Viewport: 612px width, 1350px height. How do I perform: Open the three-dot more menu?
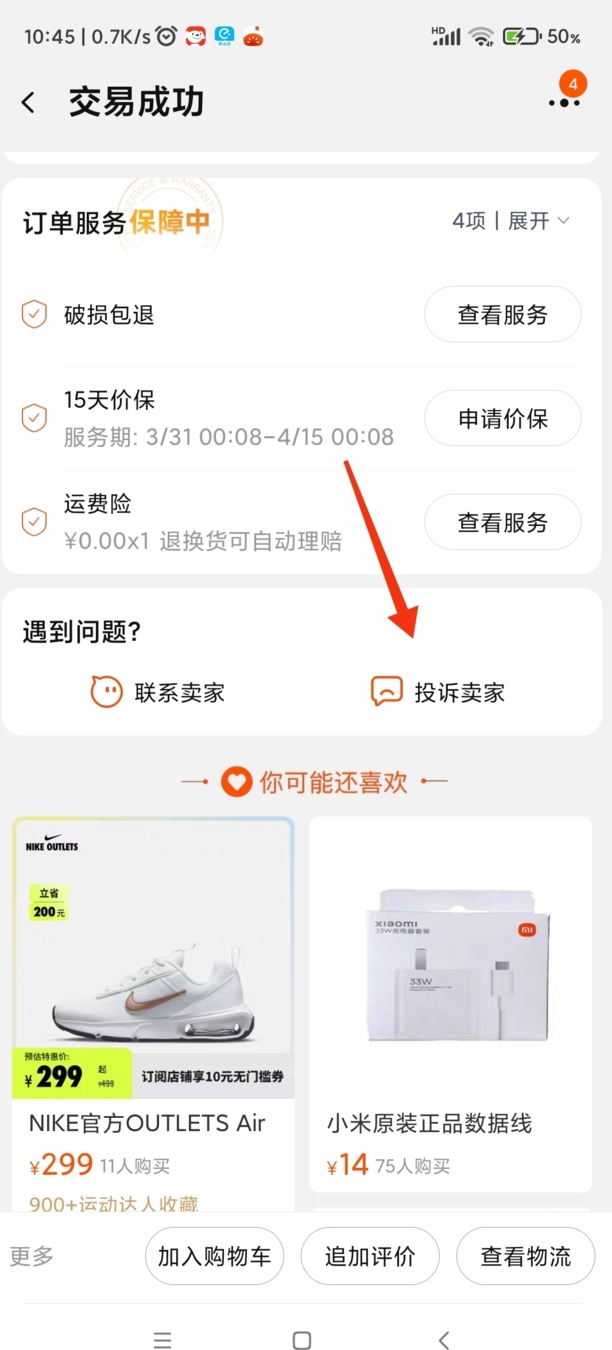tap(564, 101)
